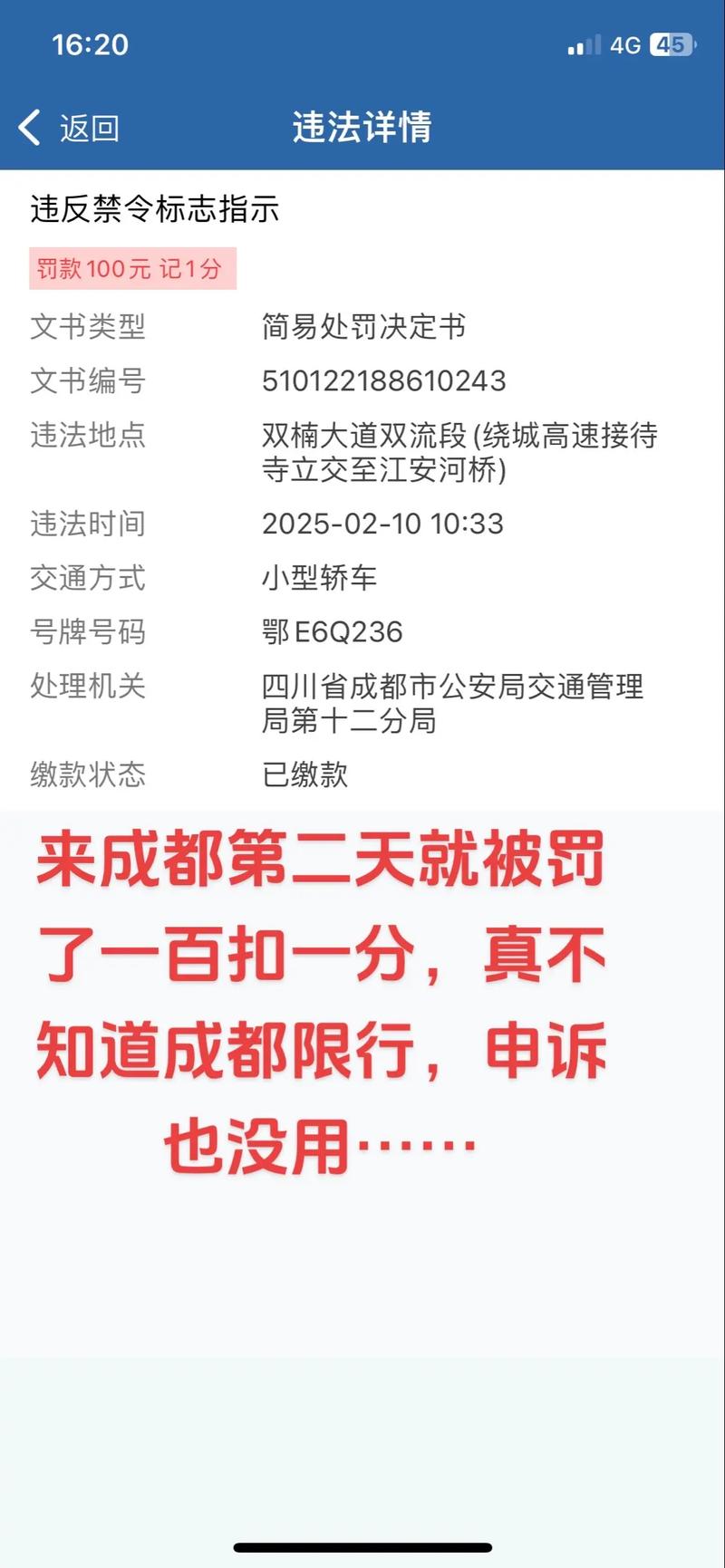Open the 违法详情 title header
Image resolution: width=725 pixels, height=1568 pixels.
[362, 128]
